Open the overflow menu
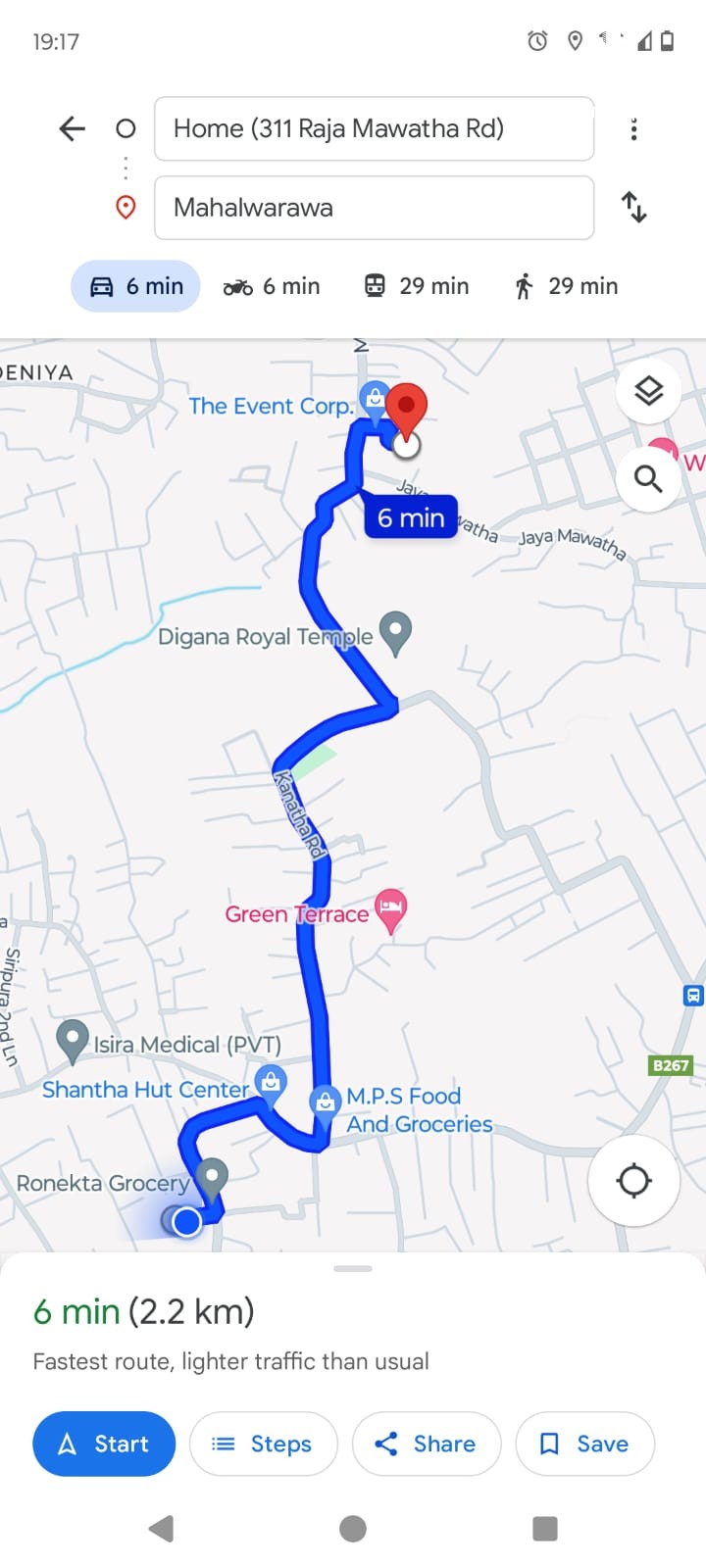 (633, 128)
